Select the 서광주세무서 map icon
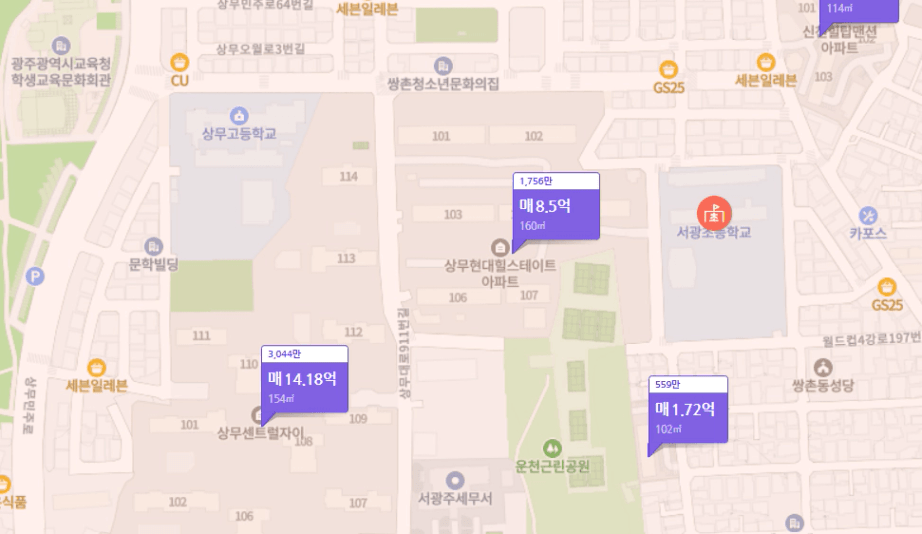This screenshot has width=922, height=534. point(456,480)
